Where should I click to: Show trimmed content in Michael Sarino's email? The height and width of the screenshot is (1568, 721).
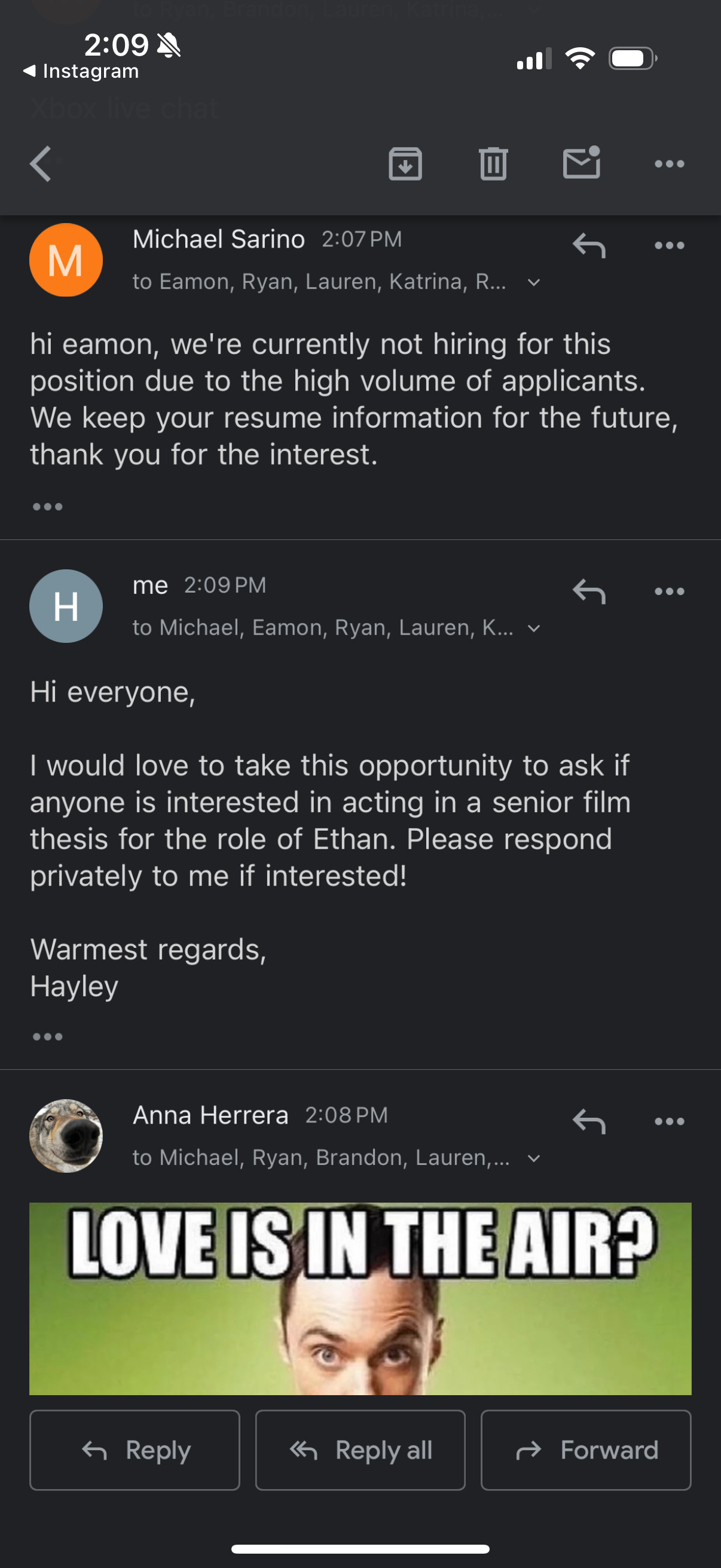coord(47,507)
